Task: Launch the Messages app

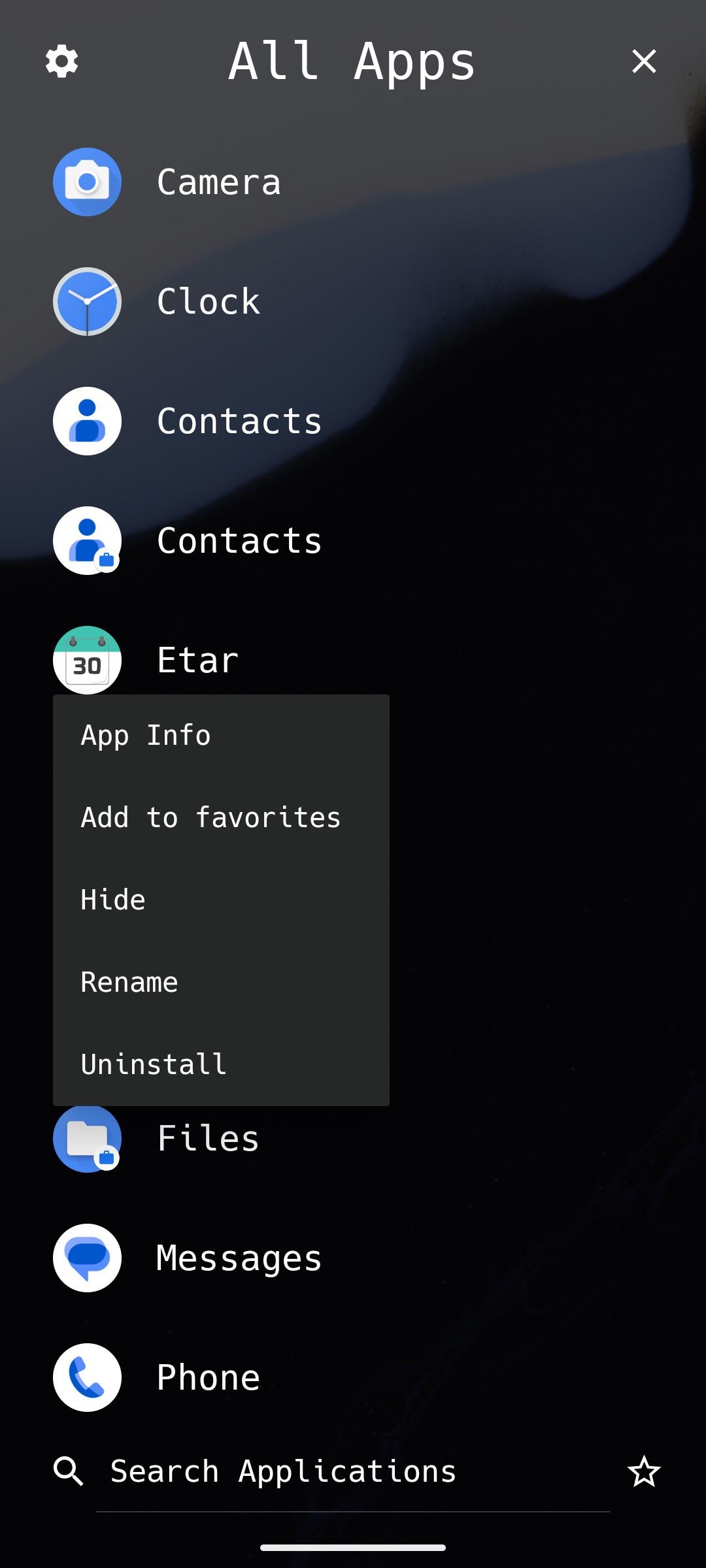Action: (x=239, y=1258)
